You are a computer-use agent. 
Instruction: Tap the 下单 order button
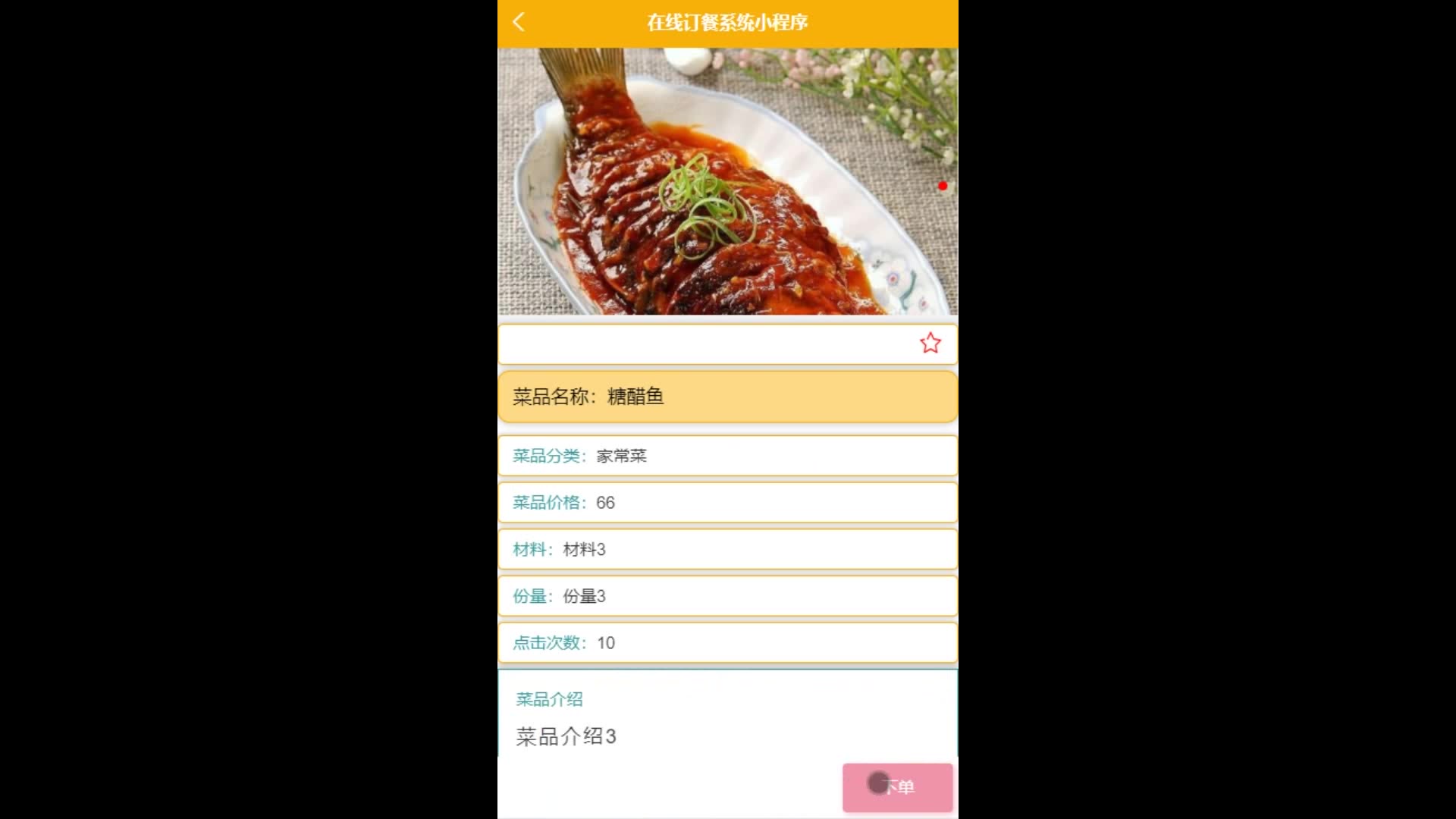897,787
